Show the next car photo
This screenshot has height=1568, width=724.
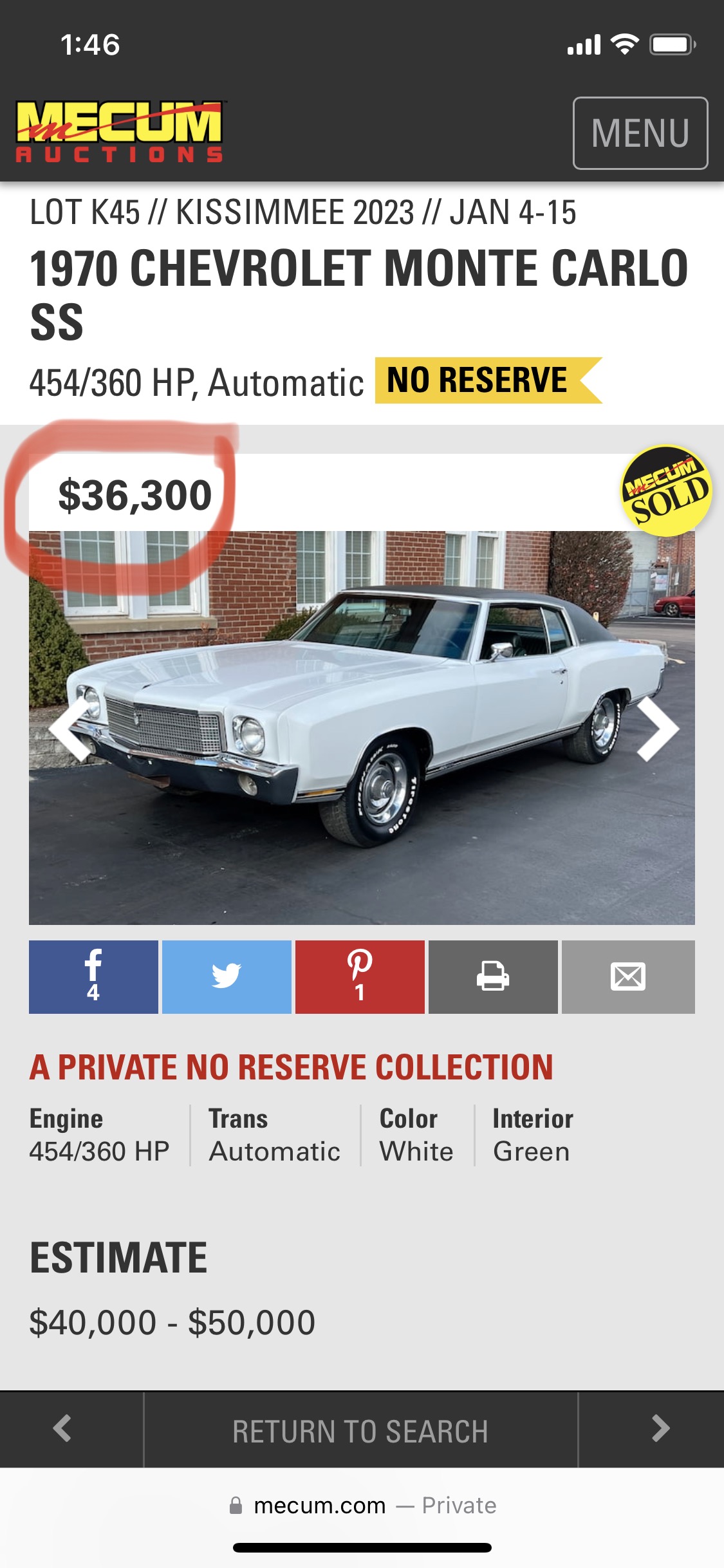658,729
